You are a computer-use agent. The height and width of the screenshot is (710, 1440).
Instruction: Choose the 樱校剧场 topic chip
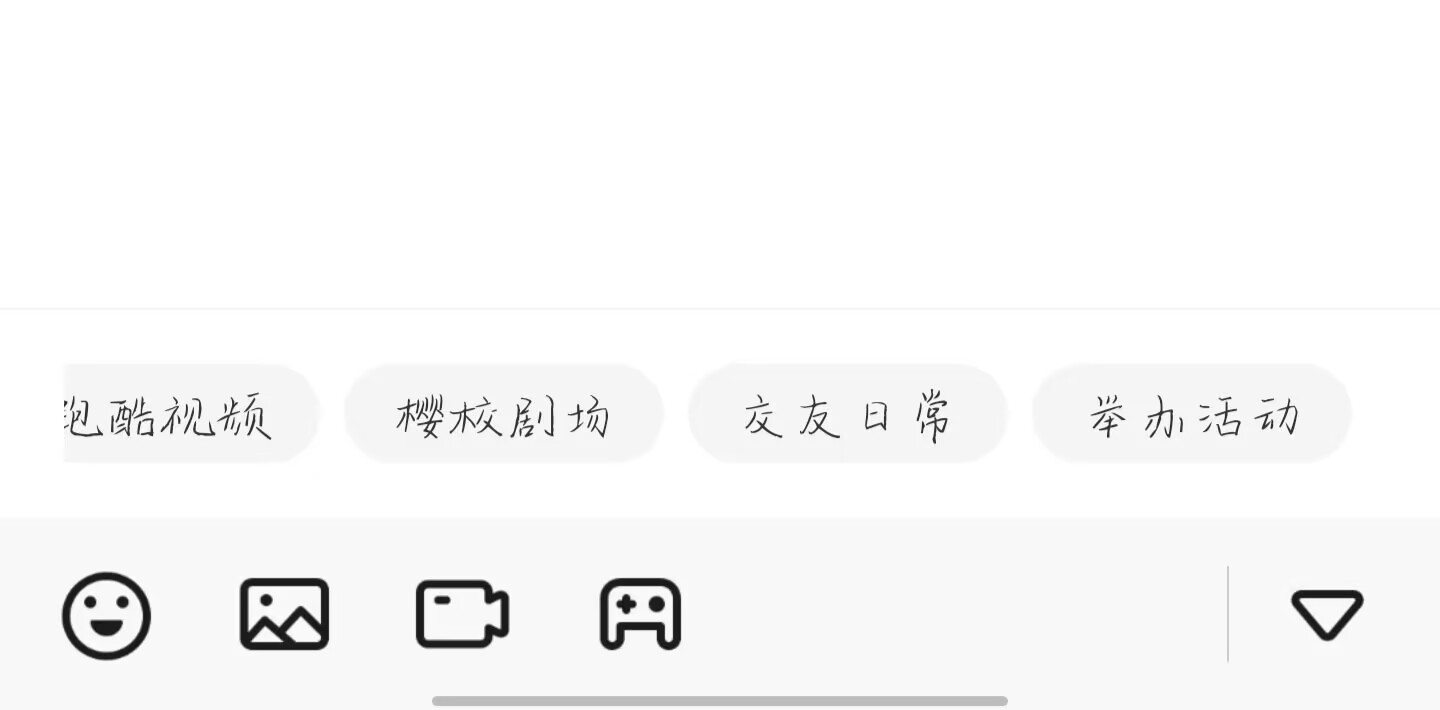point(503,415)
